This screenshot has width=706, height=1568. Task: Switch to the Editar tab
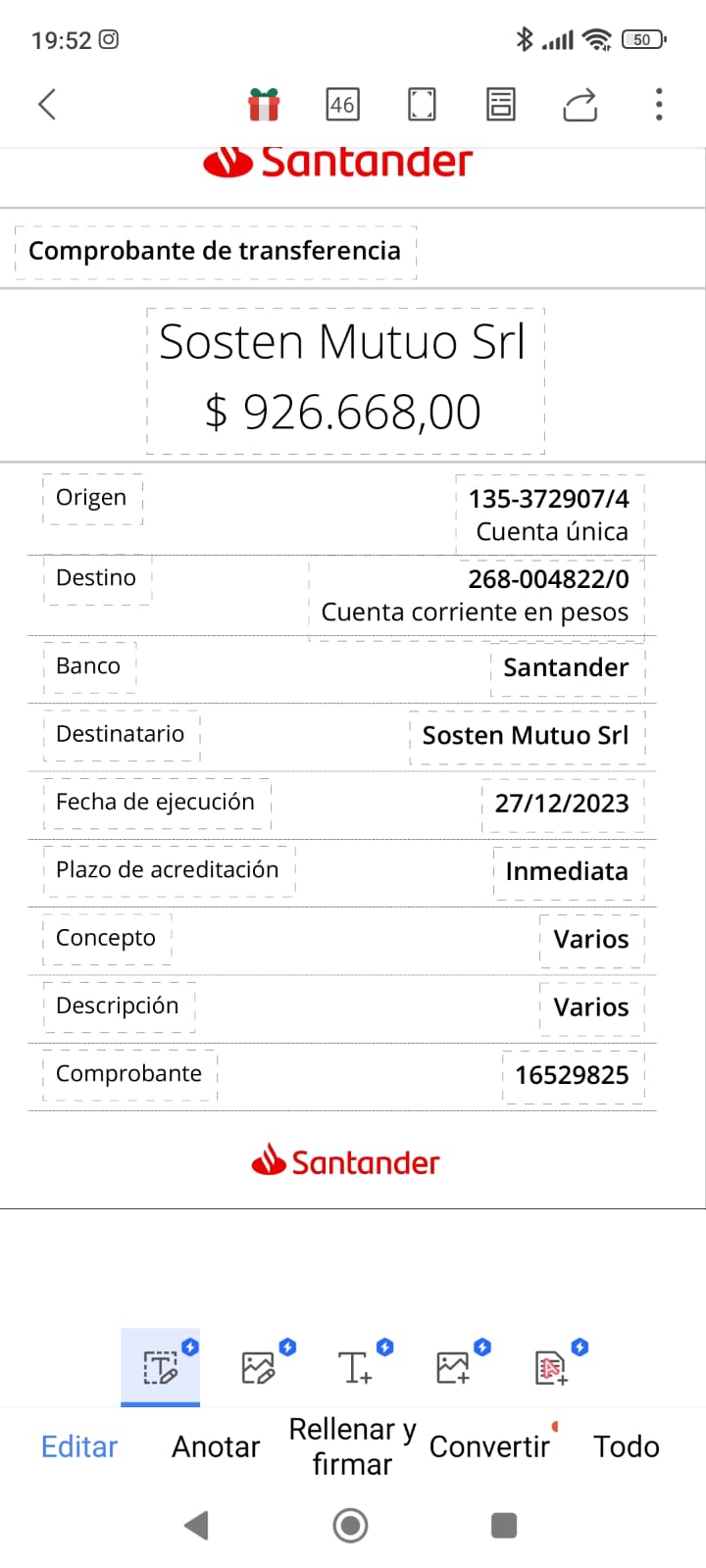(79, 1446)
